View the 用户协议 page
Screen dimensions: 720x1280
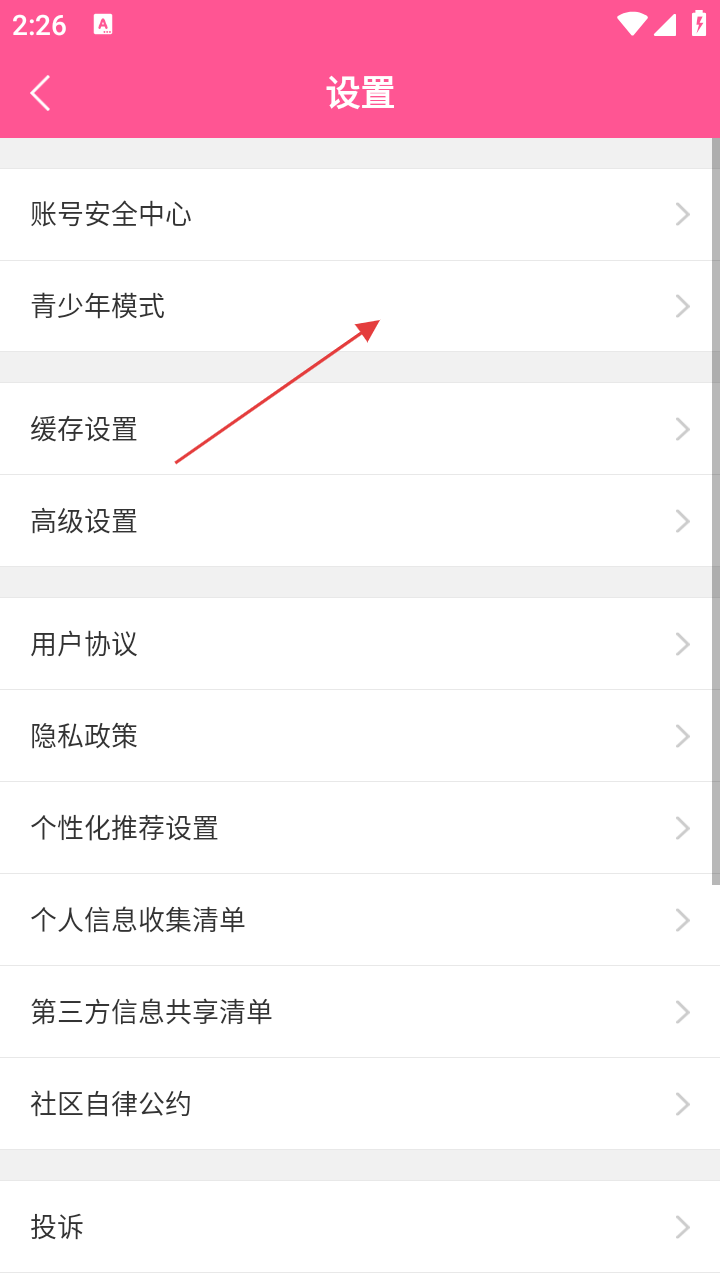tap(360, 644)
